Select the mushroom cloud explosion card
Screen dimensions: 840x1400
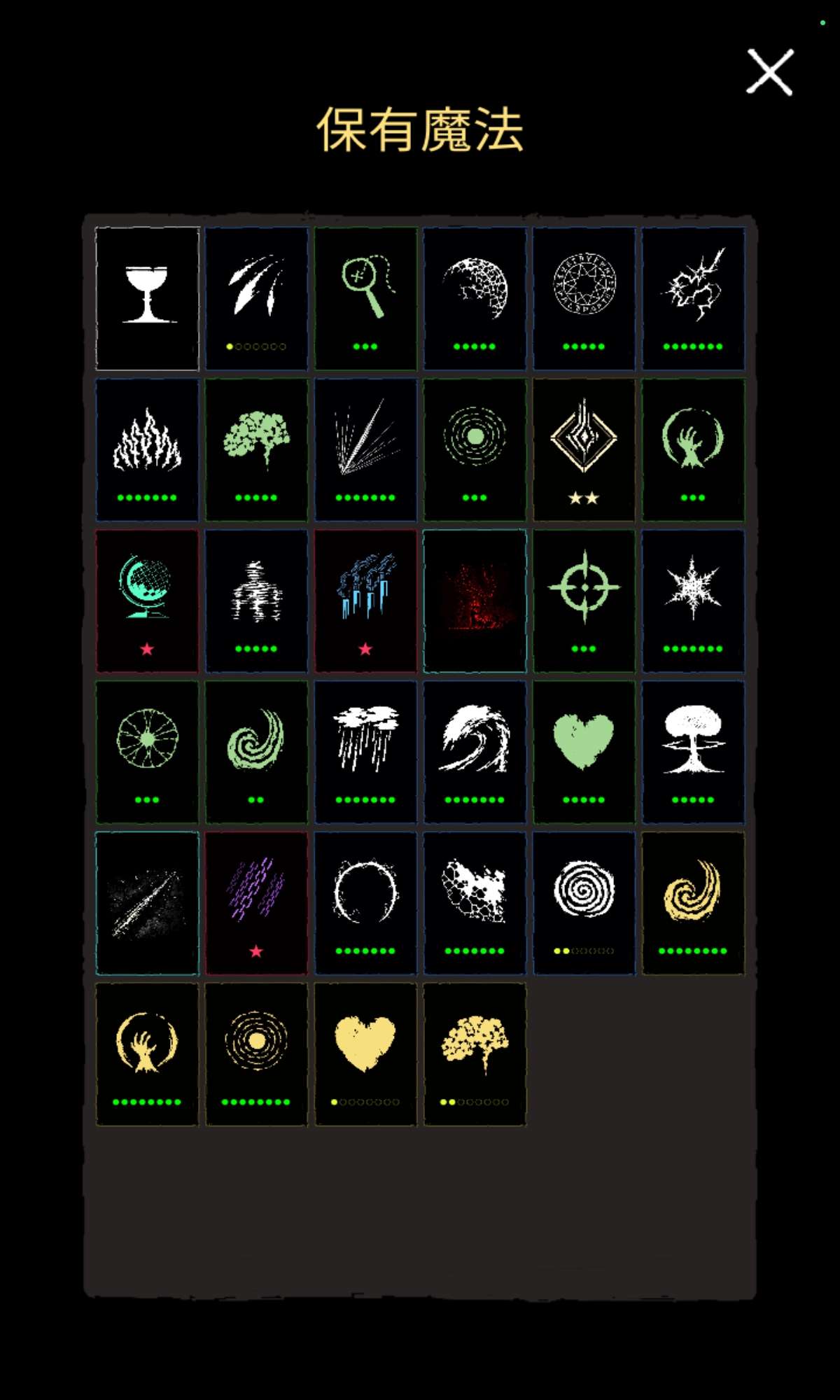coord(693,752)
